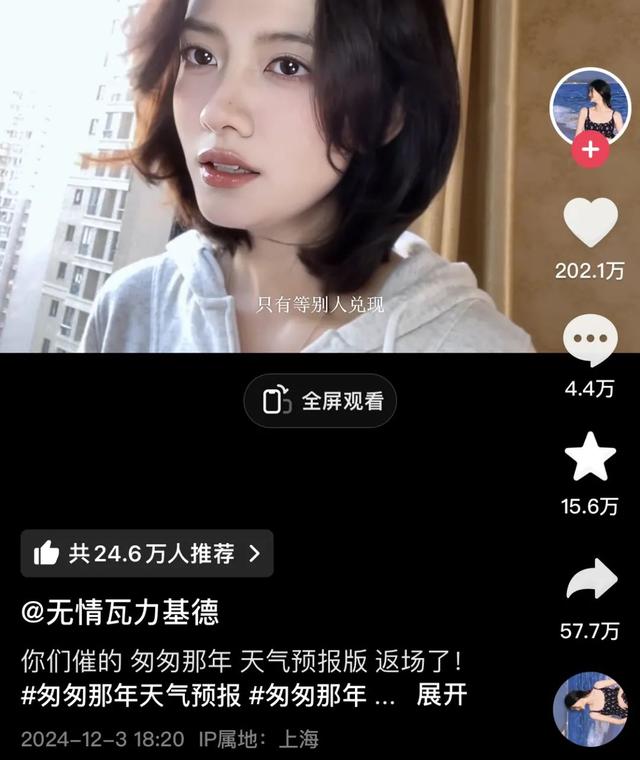Screen dimensions: 640x760
Task: Open the spinning music disc
Action: pos(590,709)
